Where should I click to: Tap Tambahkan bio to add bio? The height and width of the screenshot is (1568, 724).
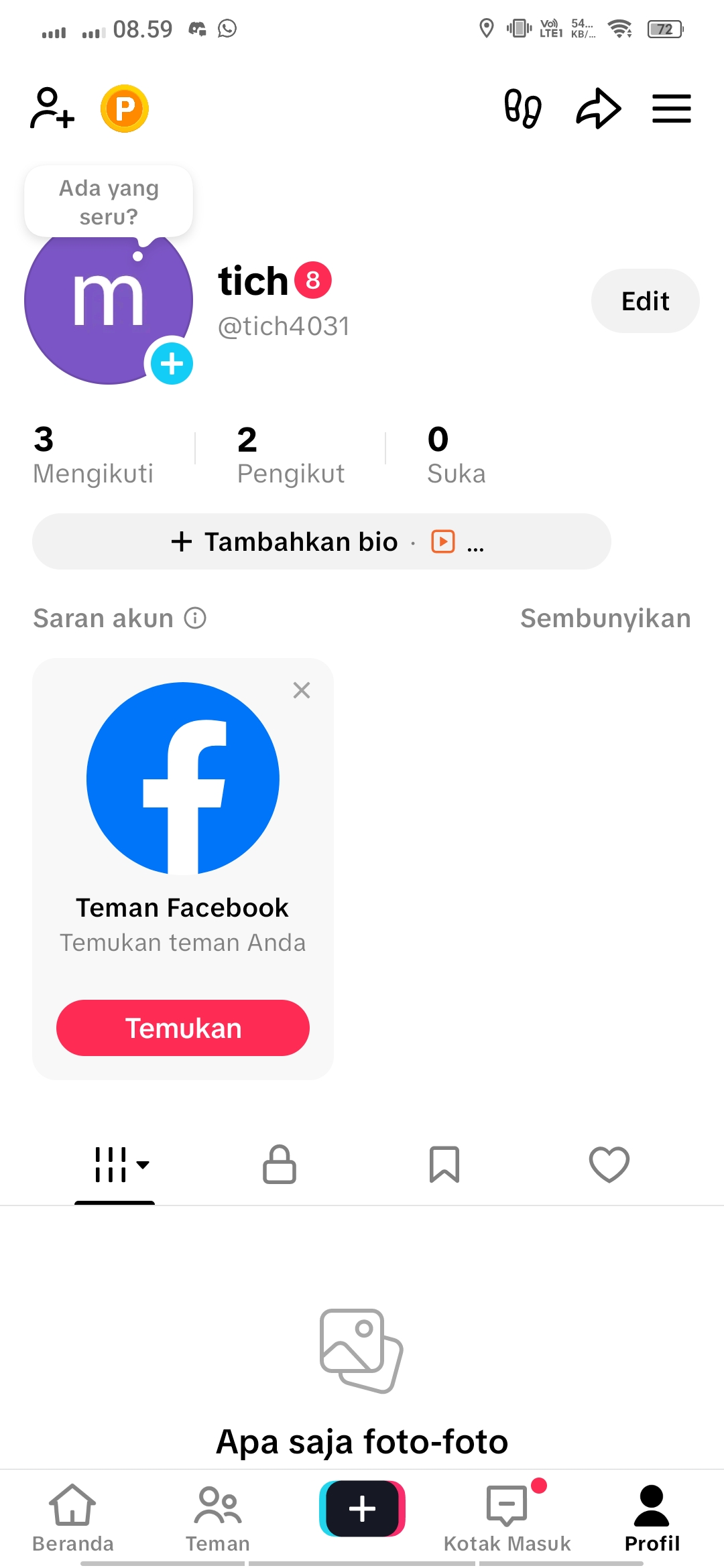(286, 541)
